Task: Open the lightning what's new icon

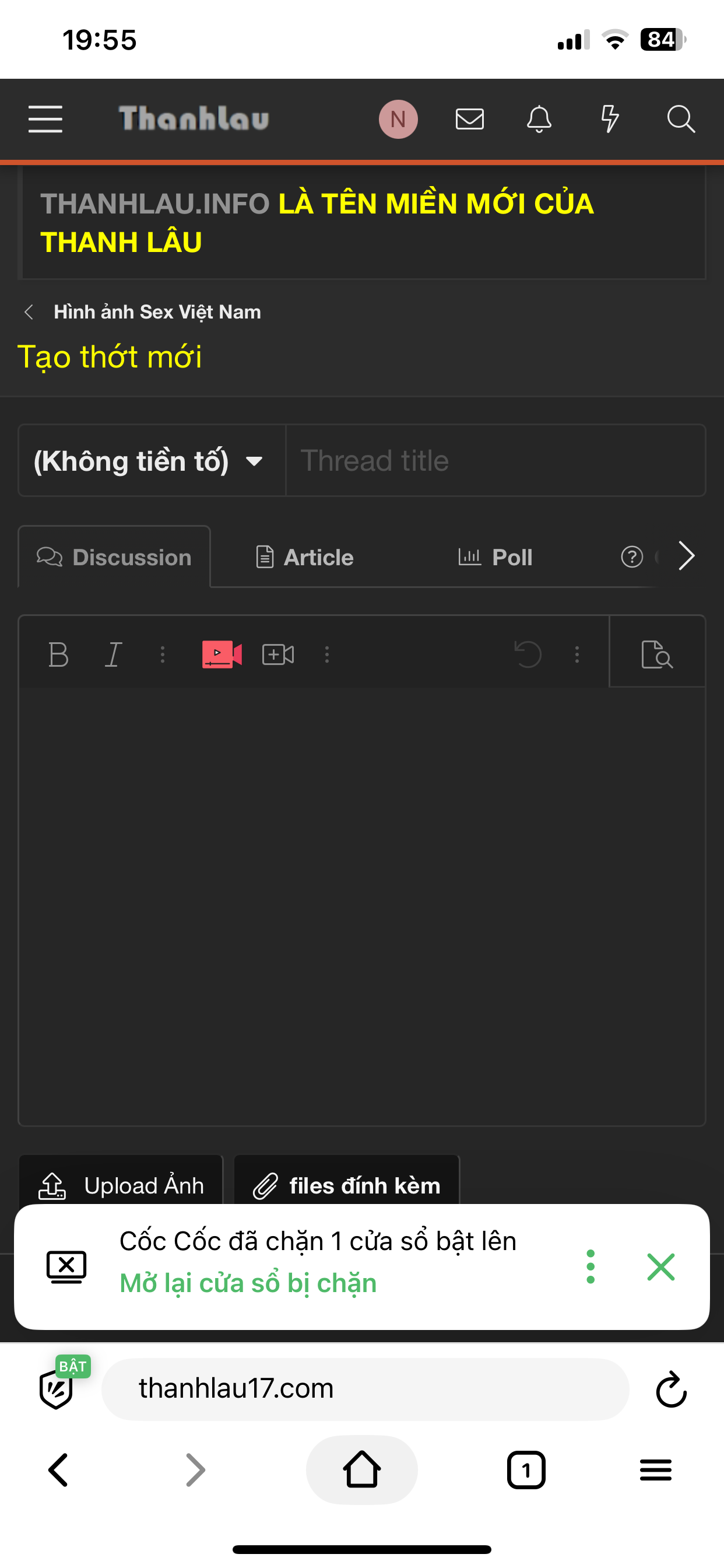Action: coord(610,118)
